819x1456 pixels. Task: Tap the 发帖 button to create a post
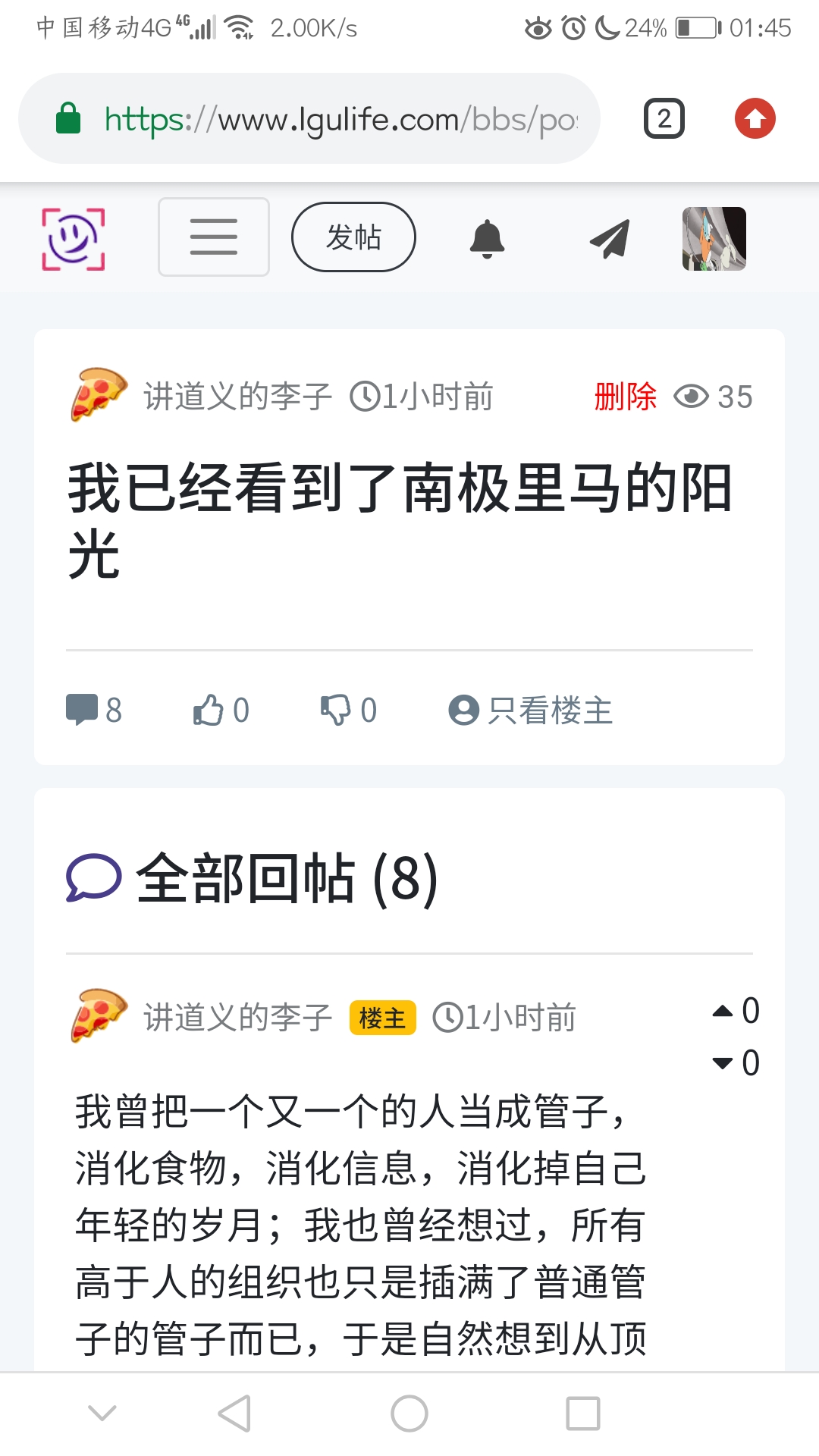pyautogui.click(x=353, y=237)
